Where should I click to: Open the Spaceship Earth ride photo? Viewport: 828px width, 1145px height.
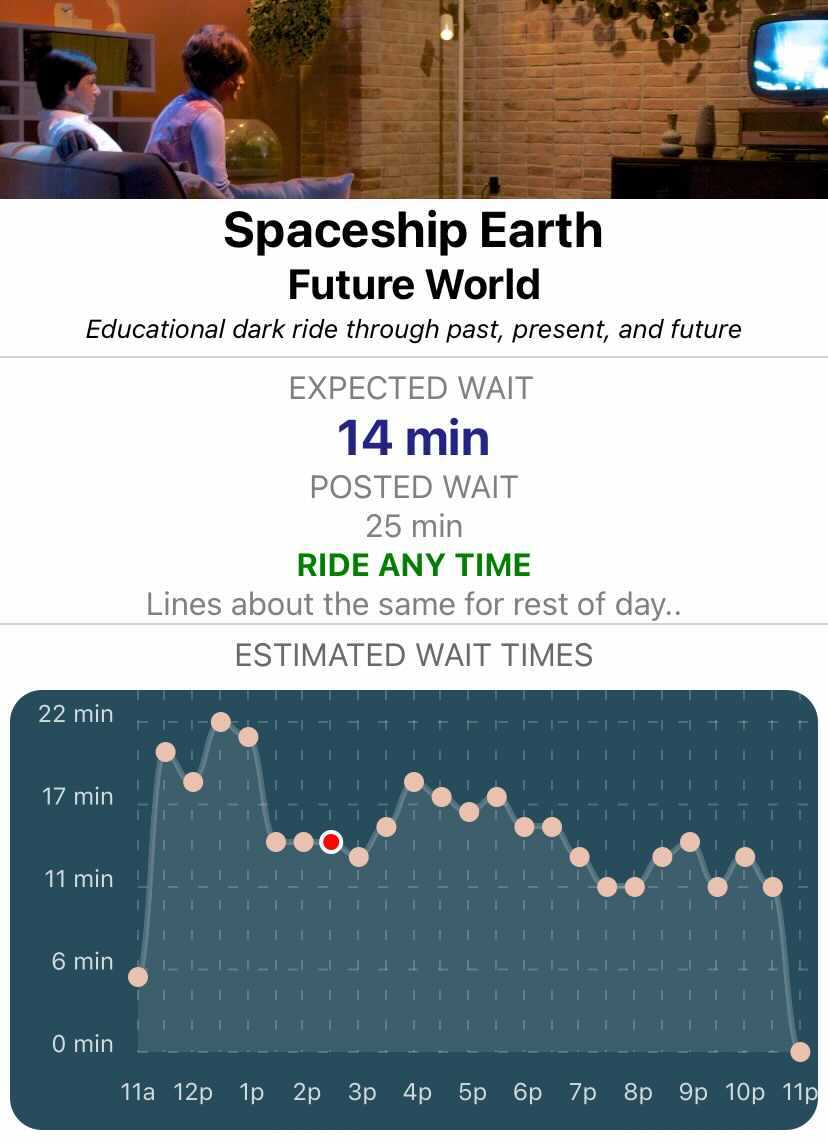[414, 99]
